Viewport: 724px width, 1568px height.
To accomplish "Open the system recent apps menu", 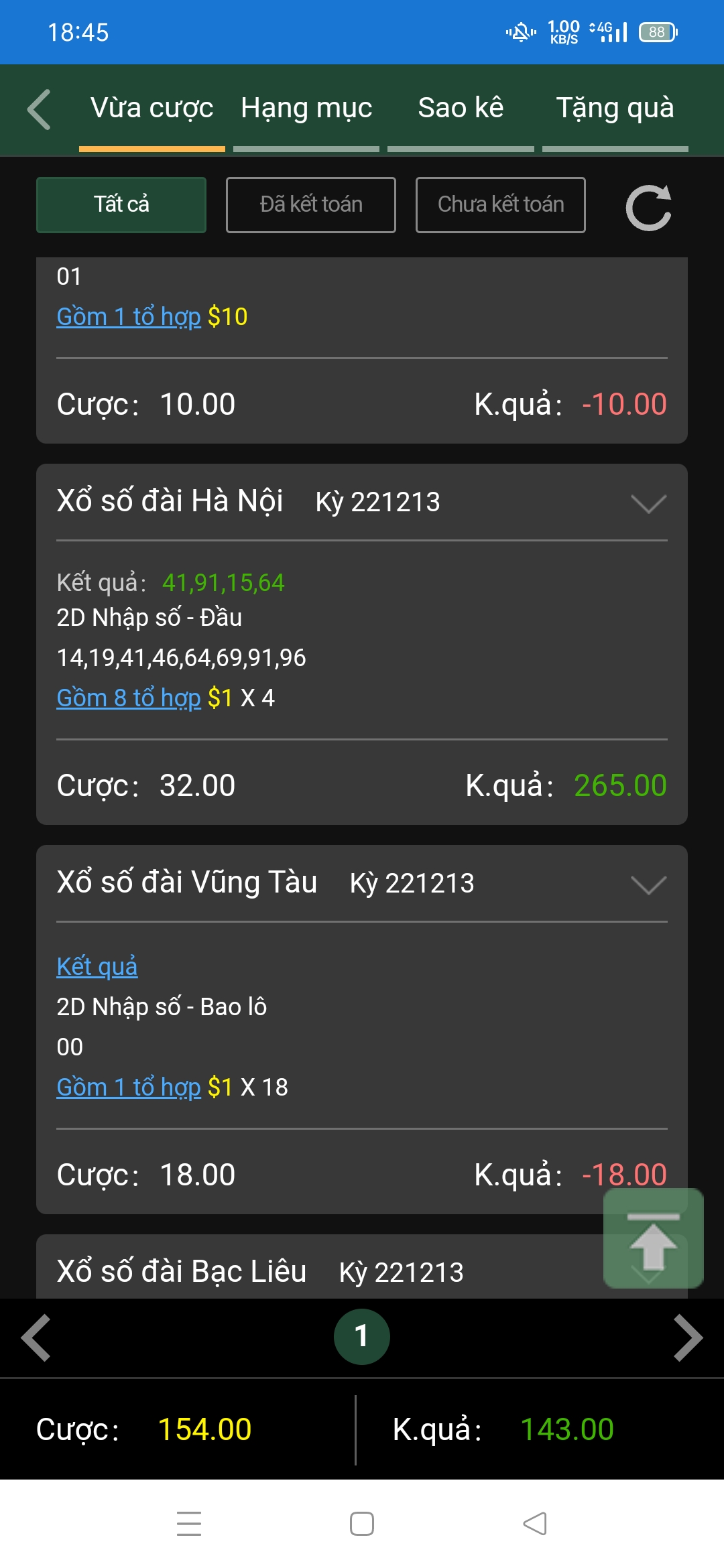I will click(x=189, y=1524).
